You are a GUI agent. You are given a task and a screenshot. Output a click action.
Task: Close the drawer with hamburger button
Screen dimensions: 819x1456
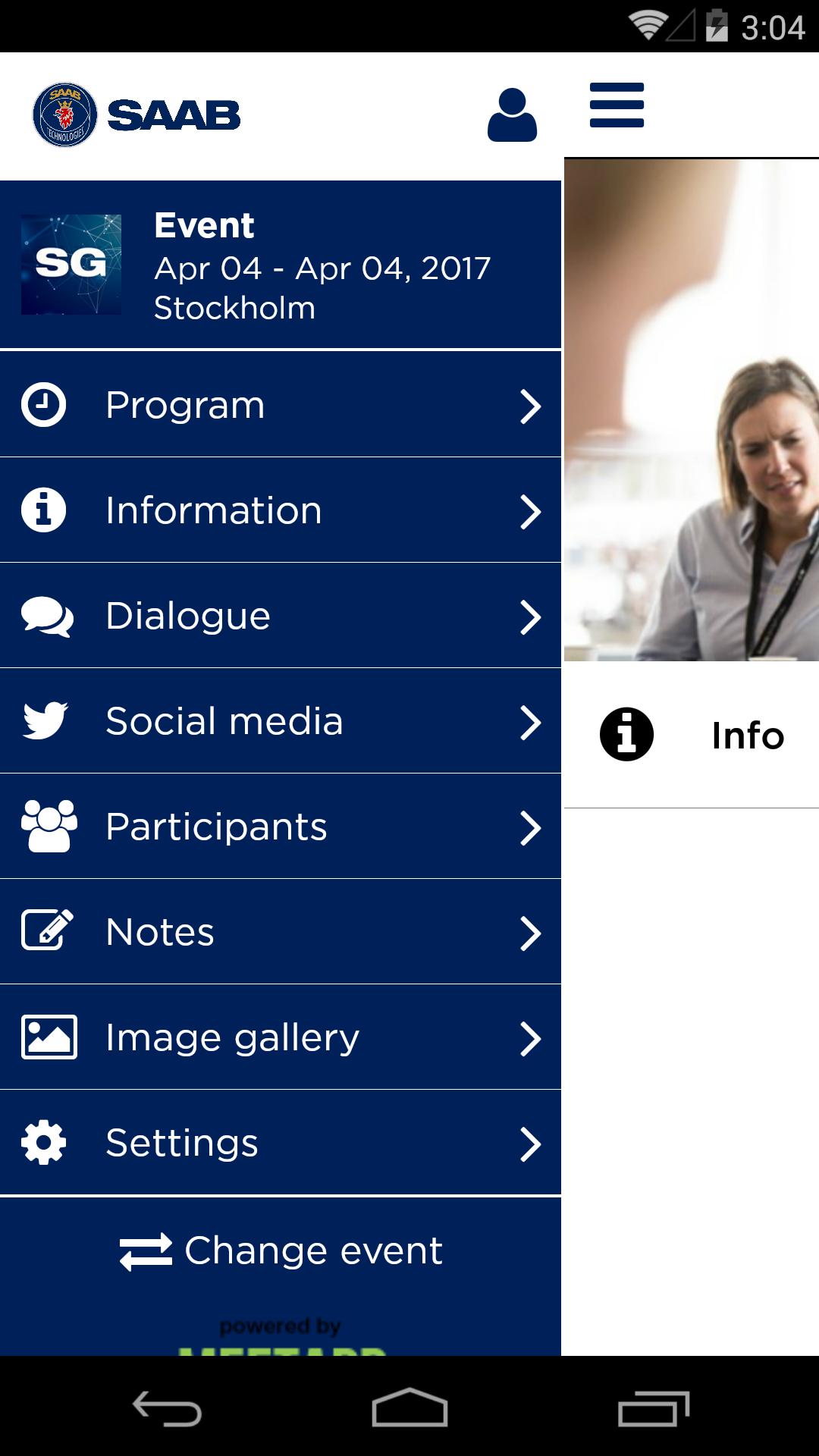617,105
